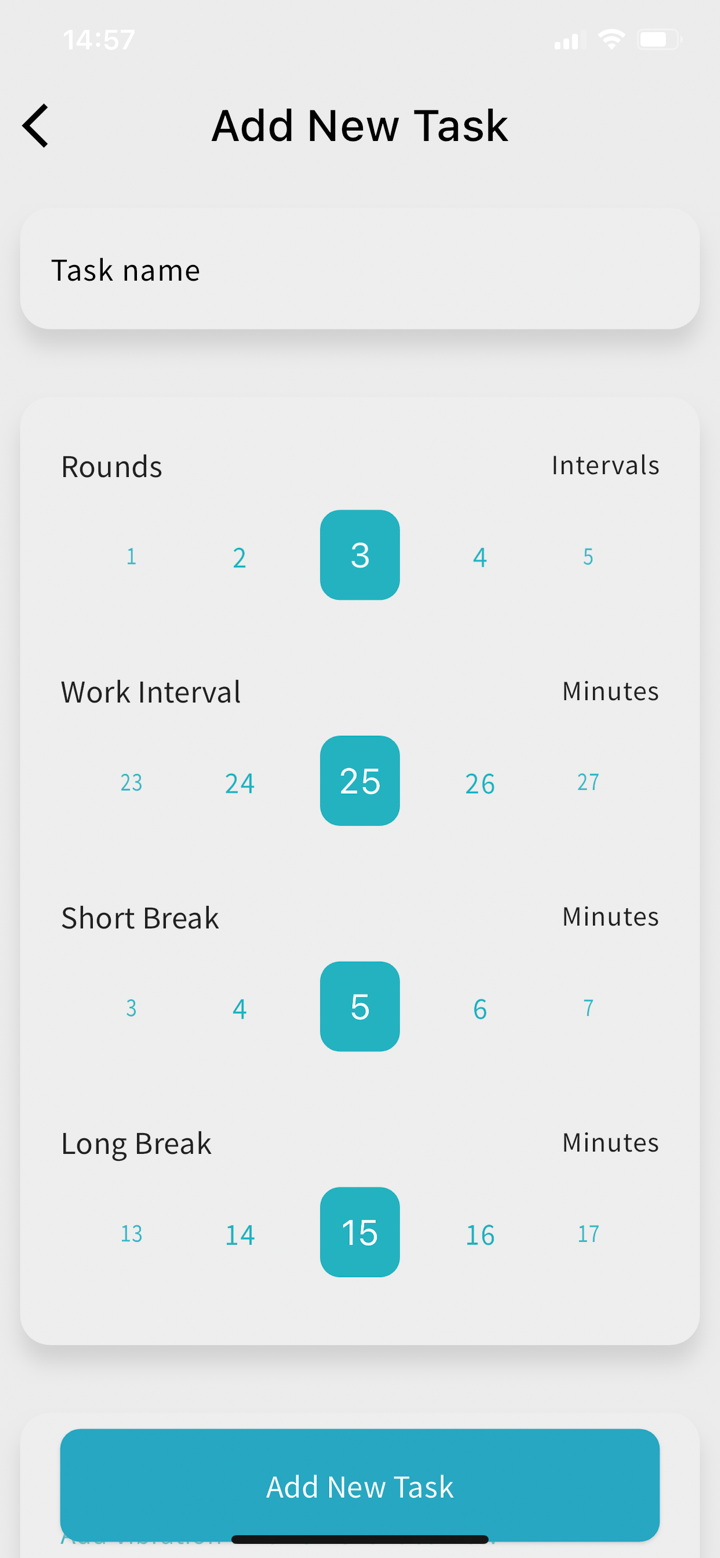The height and width of the screenshot is (1558, 720).
Task: Choose a 24 minute Work Interval
Action: click(239, 782)
